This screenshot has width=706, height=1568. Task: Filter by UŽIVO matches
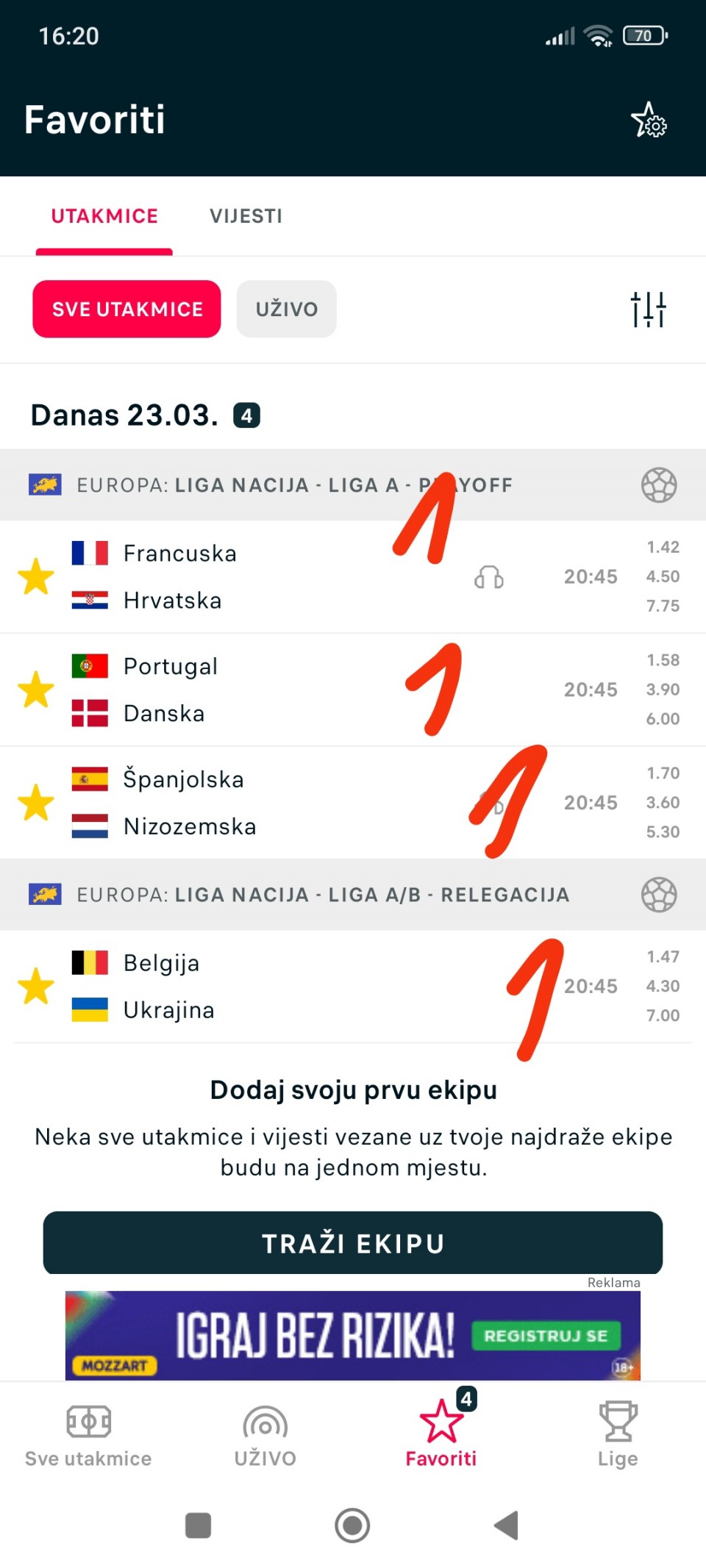[x=286, y=309]
